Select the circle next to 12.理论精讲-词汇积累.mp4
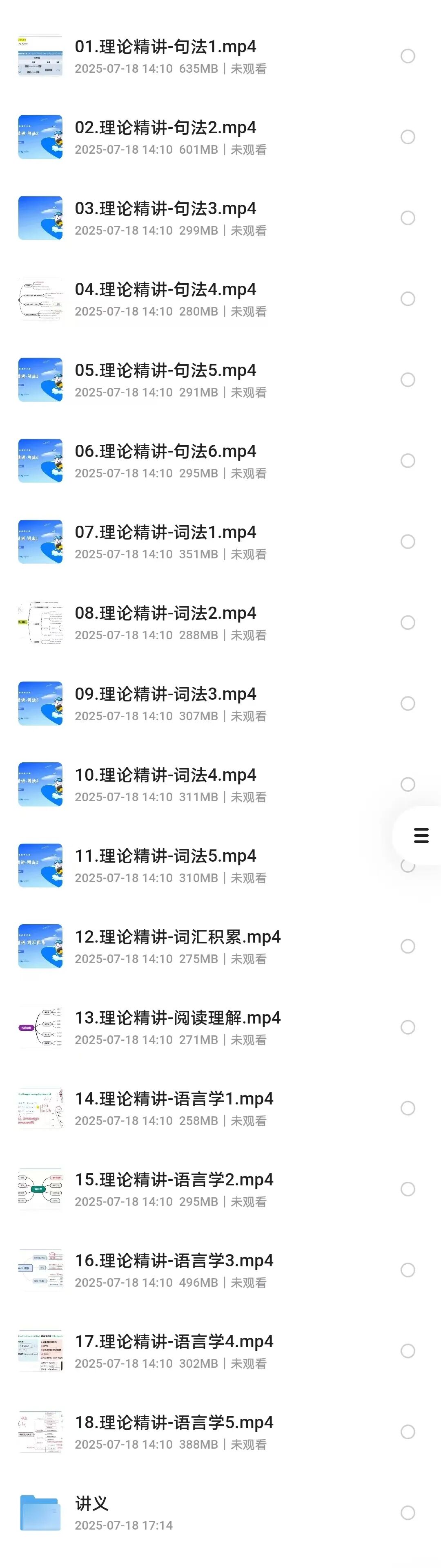This screenshot has height=1568, width=441. click(408, 947)
